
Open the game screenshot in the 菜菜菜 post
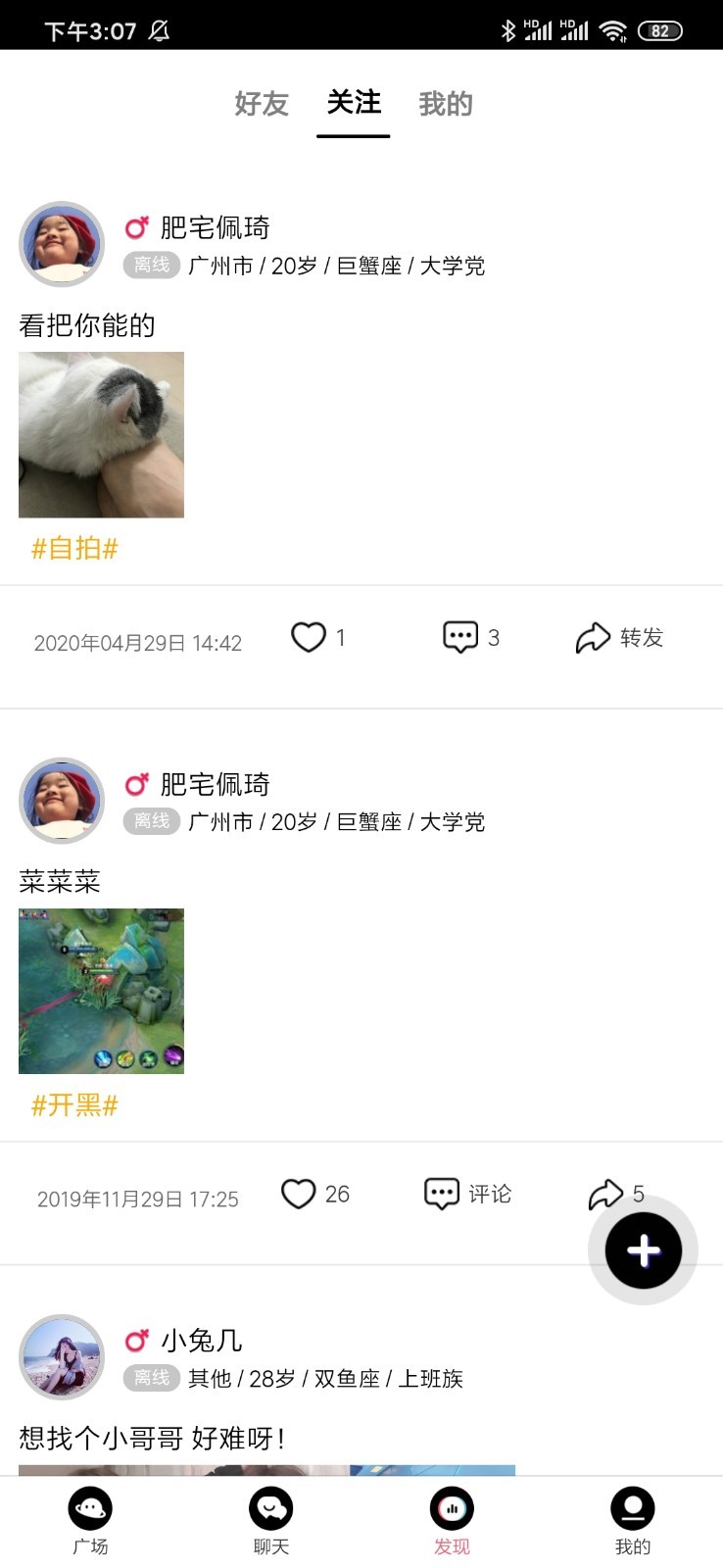pyautogui.click(x=101, y=991)
